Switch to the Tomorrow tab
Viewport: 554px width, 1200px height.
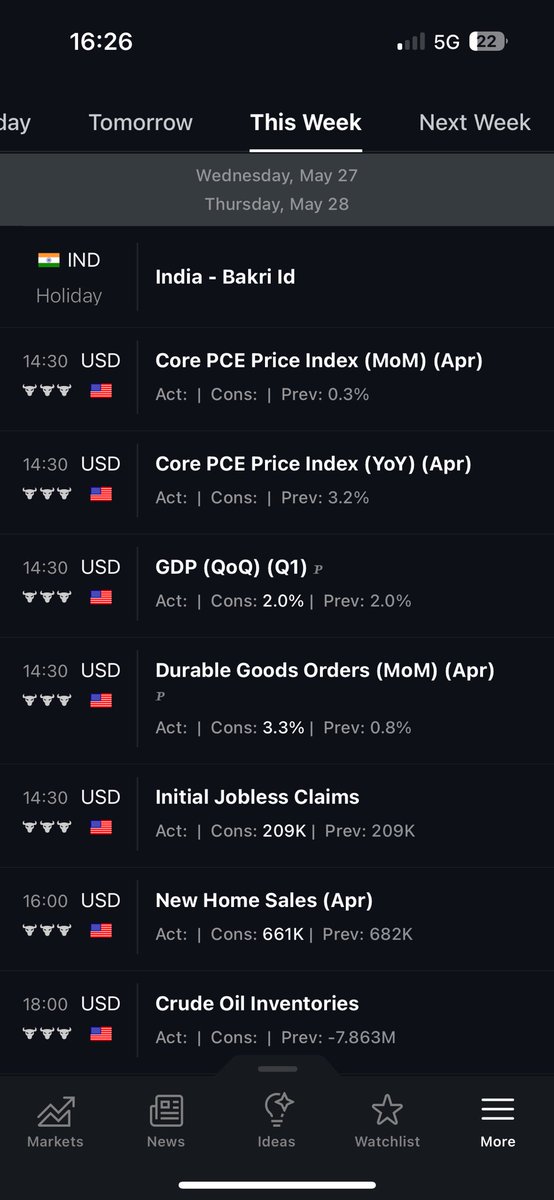point(141,123)
